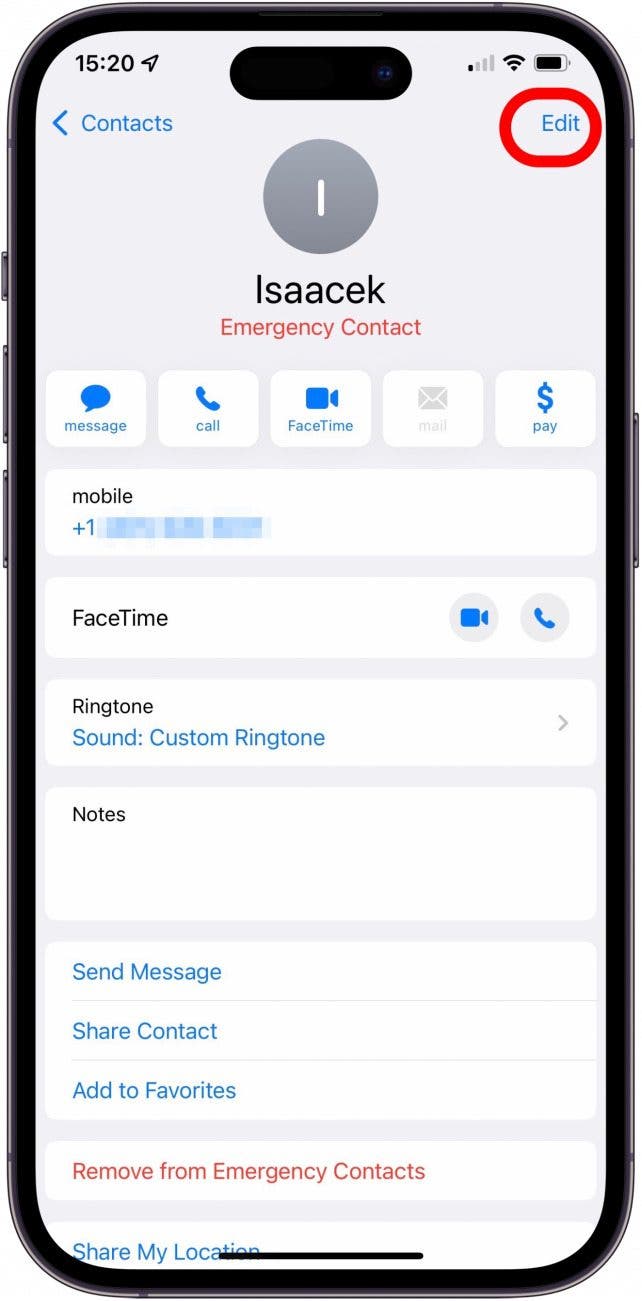Image resolution: width=642 pixels, height=1301 pixels.
Task: Choose Share Contact
Action: pos(145,1031)
